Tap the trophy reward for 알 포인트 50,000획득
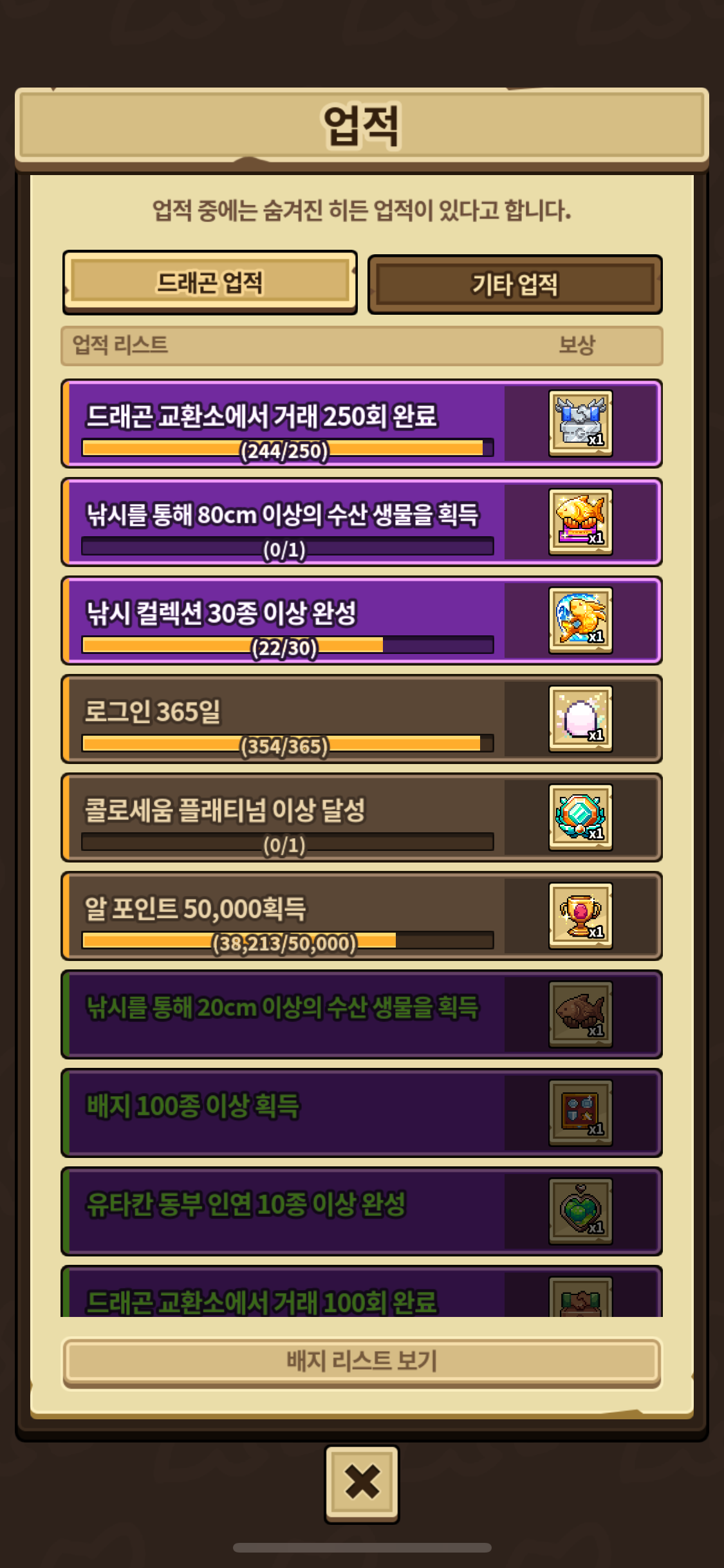The width and height of the screenshot is (724, 1568). pos(580,916)
